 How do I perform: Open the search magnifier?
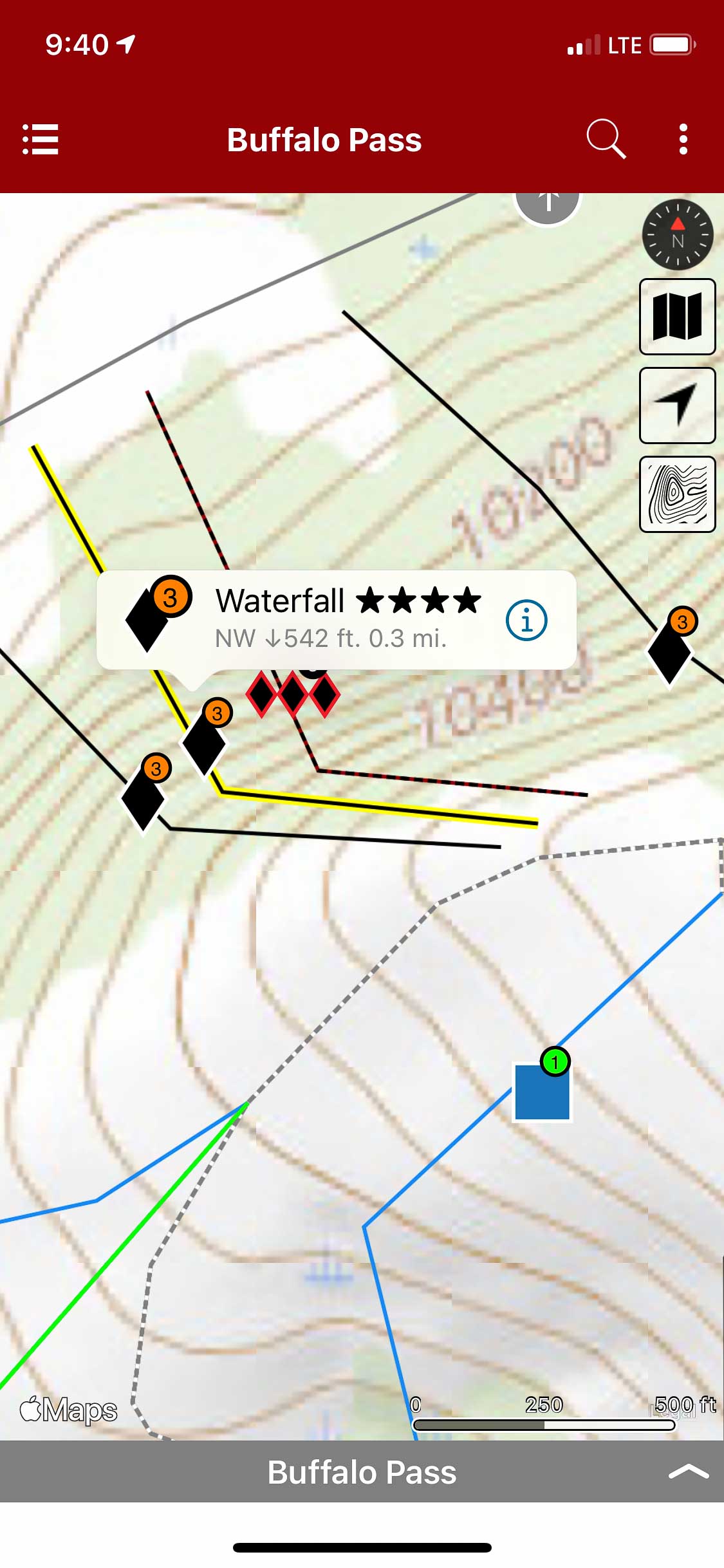point(606,138)
